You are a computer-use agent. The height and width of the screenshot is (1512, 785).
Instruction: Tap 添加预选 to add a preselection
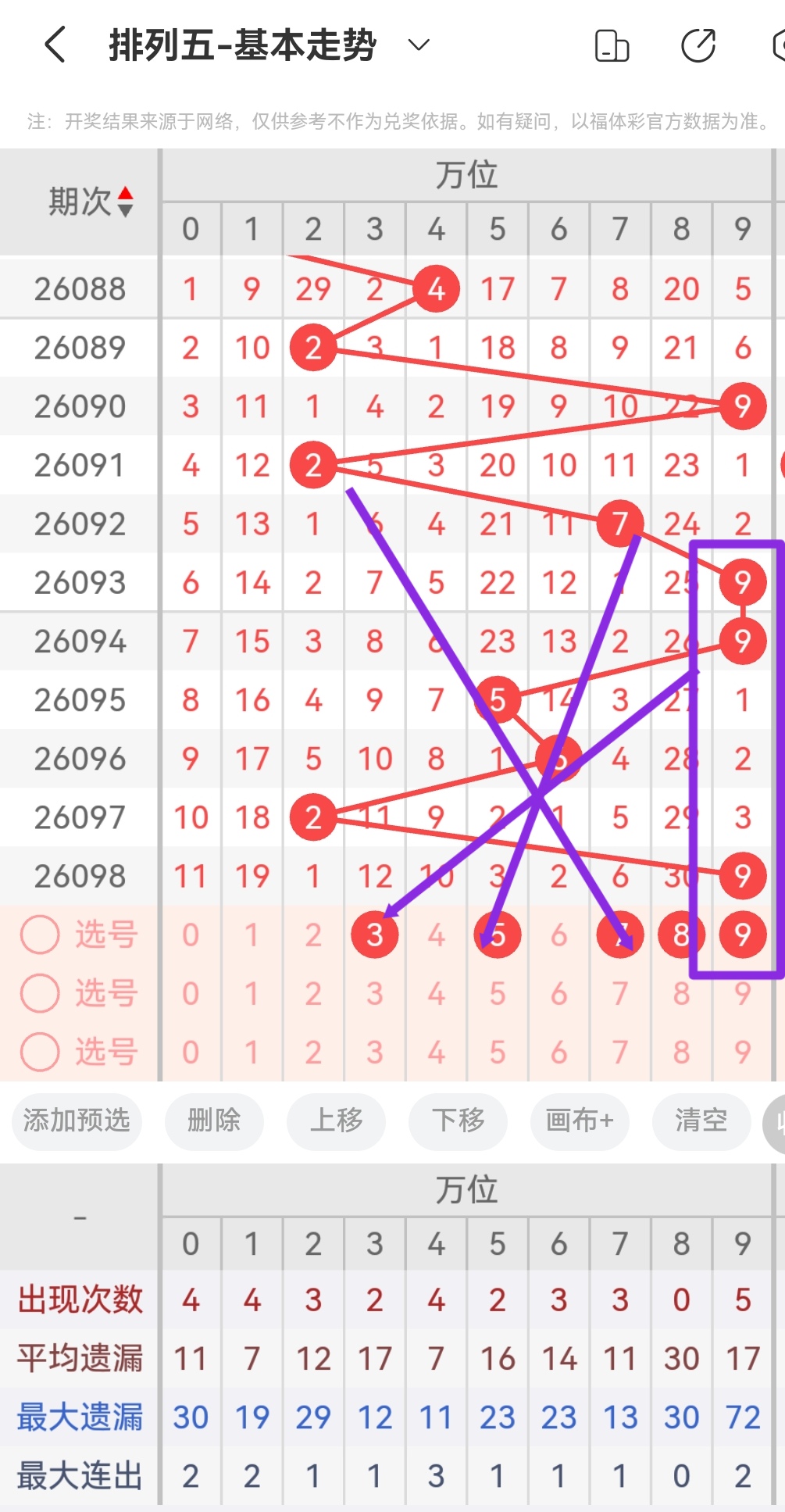76,1122
